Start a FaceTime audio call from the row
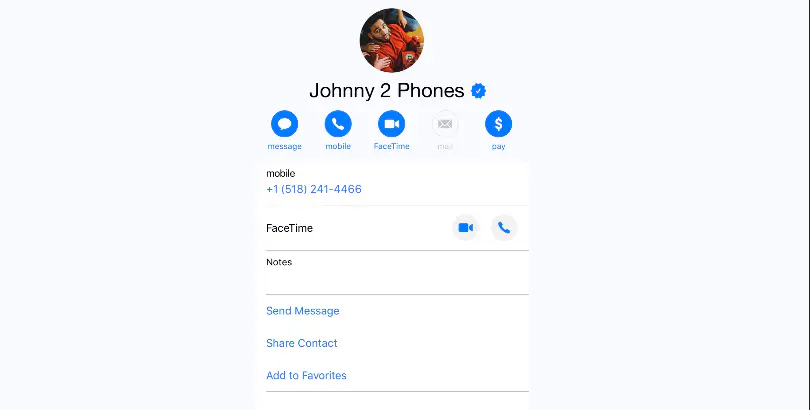 point(504,228)
